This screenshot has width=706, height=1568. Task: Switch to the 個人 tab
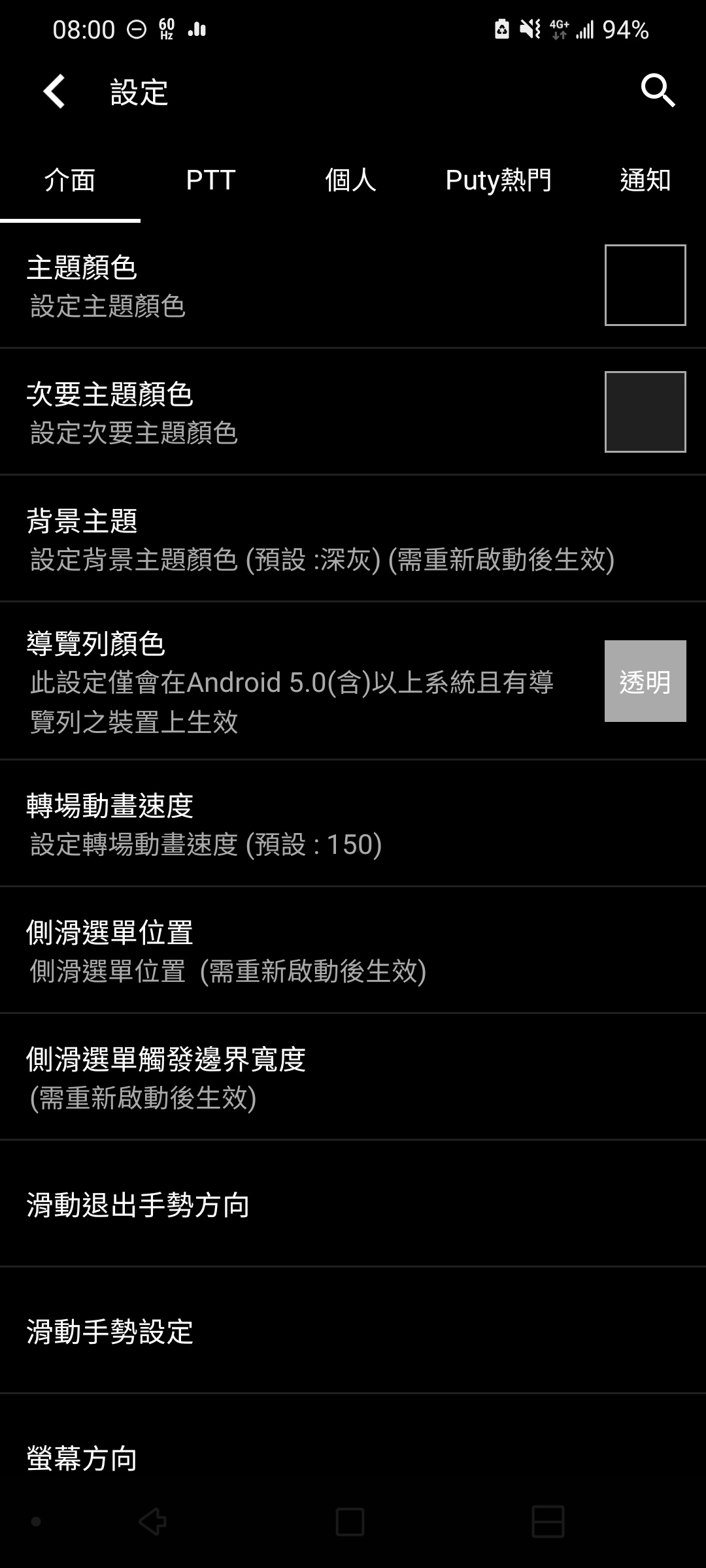click(x=350, y=180)
